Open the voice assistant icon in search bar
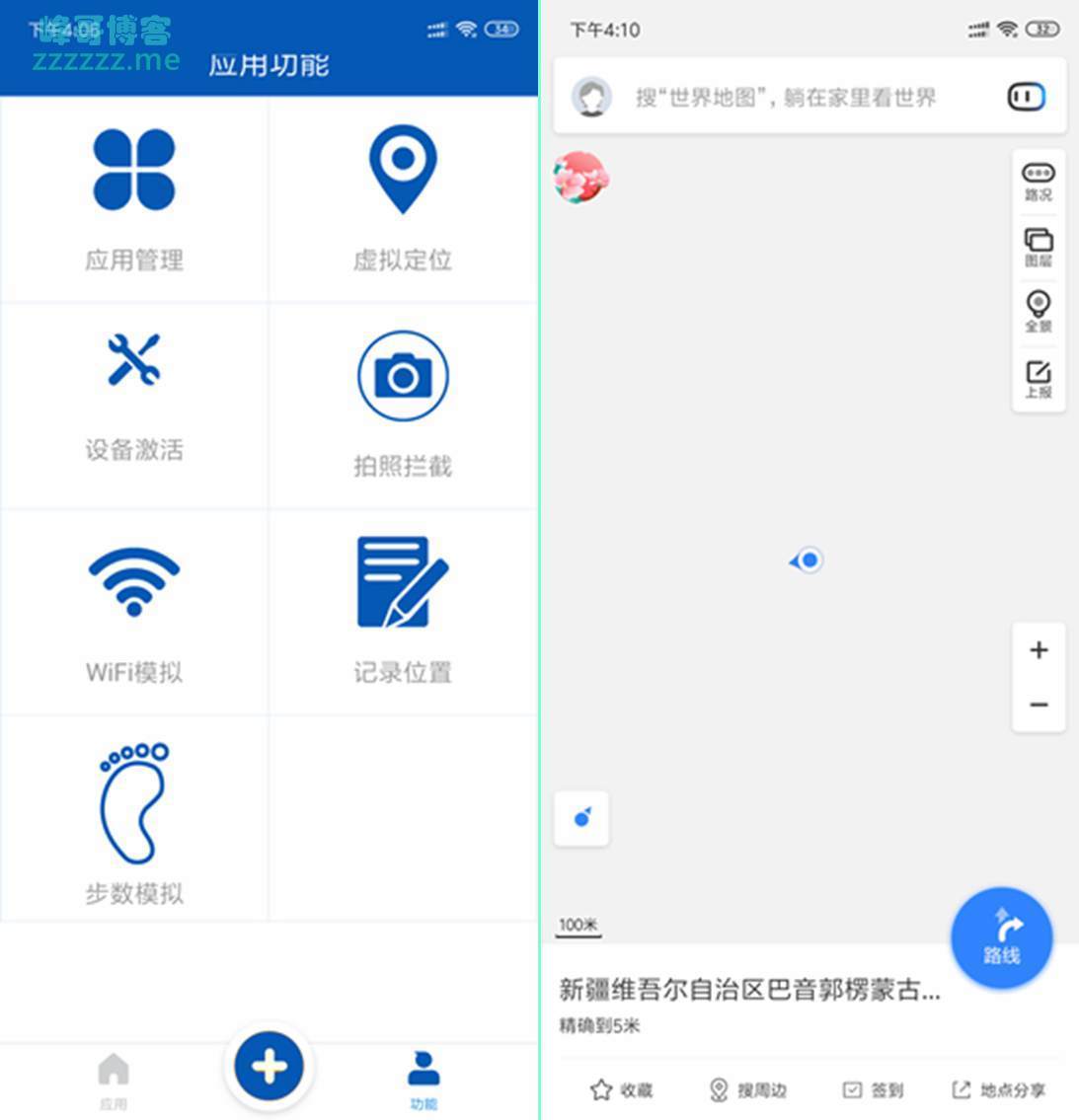The height and width of the screenshot is (1120, 1079). click(1026, 97)
